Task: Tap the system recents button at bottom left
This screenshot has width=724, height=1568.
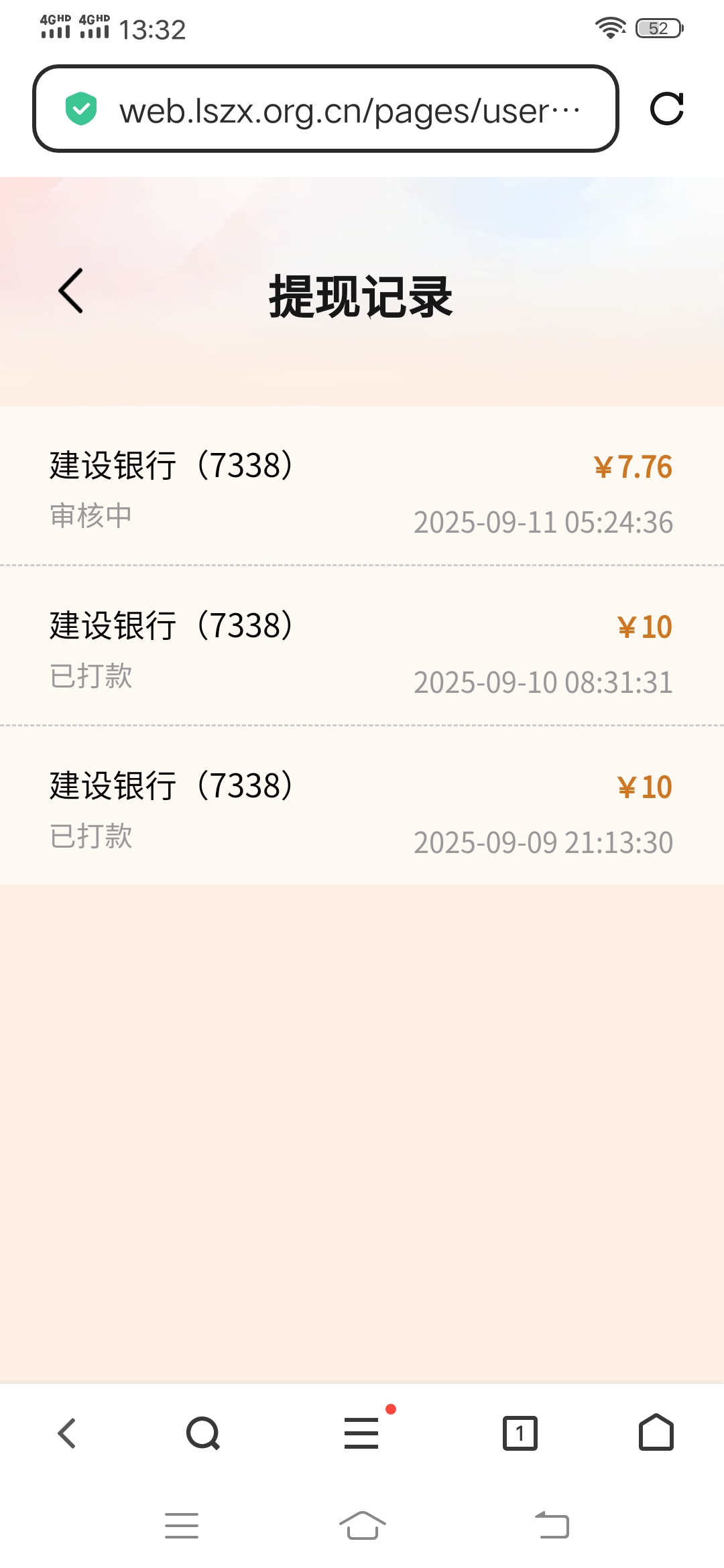Action: [181, 1525]
